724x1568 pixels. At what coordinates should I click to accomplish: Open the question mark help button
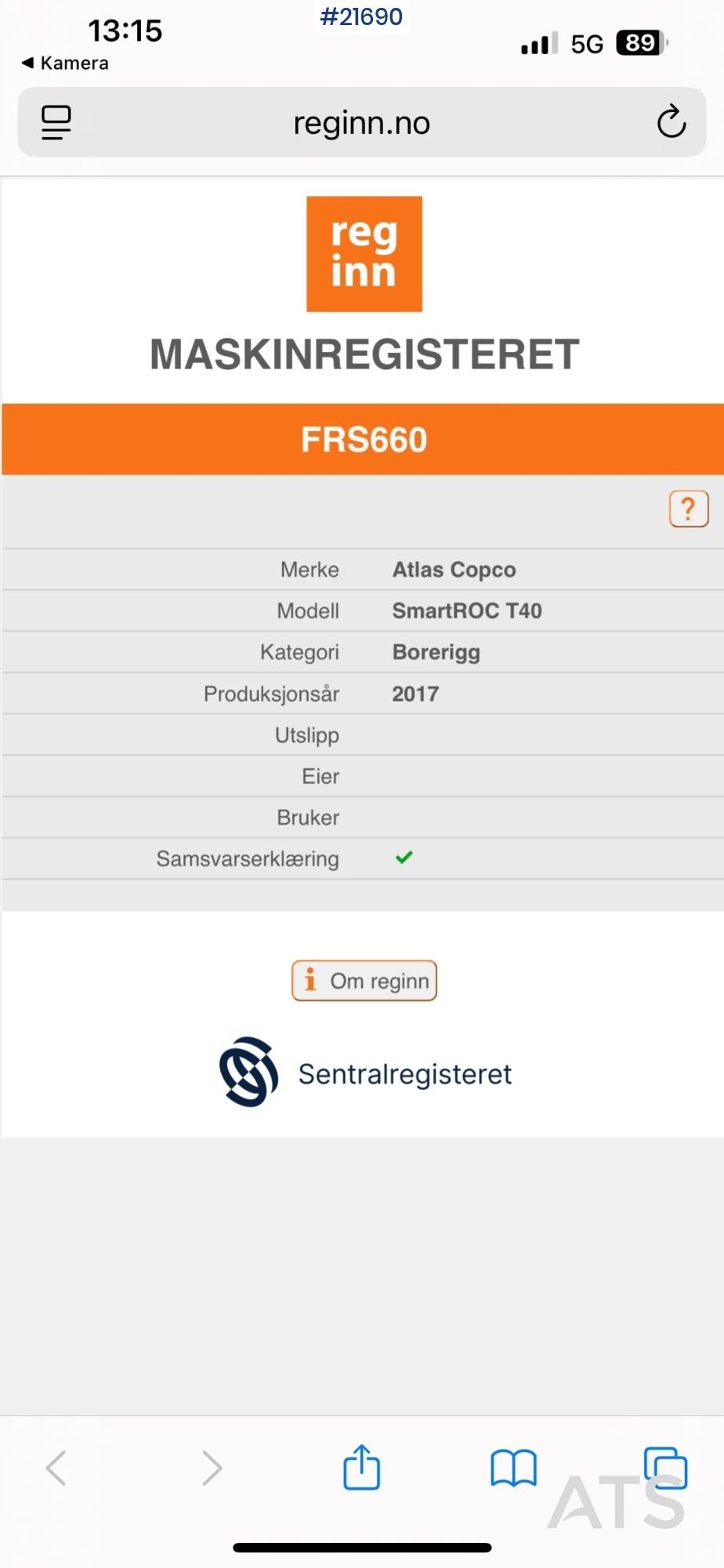coord(688,509)
